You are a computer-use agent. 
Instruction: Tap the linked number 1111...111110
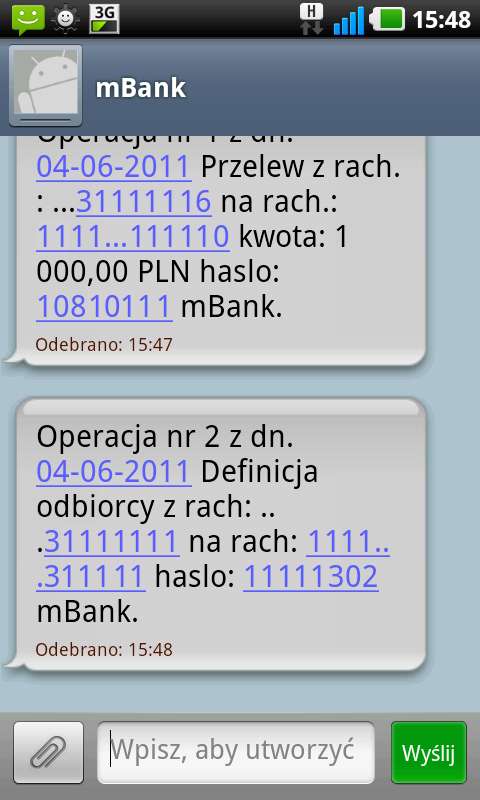133,236
